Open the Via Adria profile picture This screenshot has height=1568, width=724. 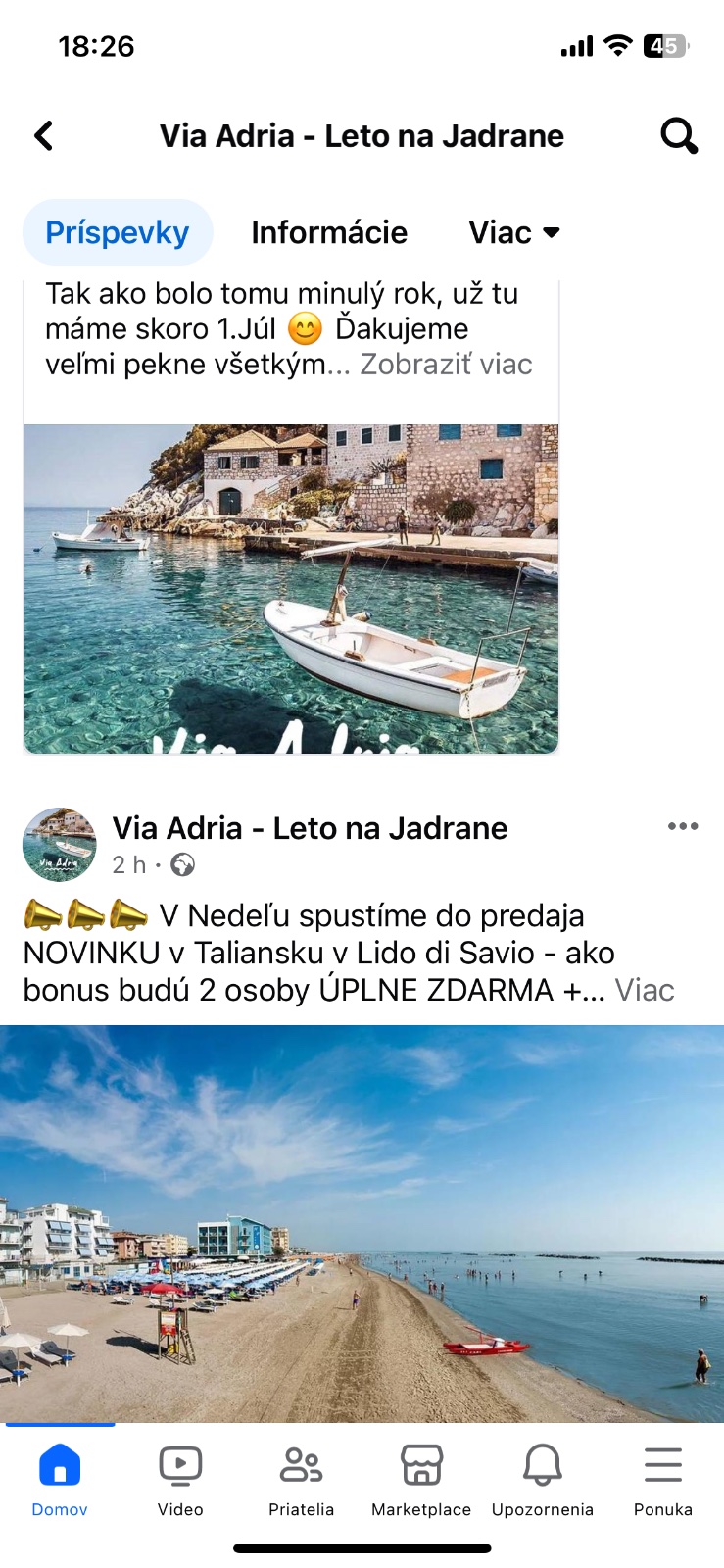(60, 845)
